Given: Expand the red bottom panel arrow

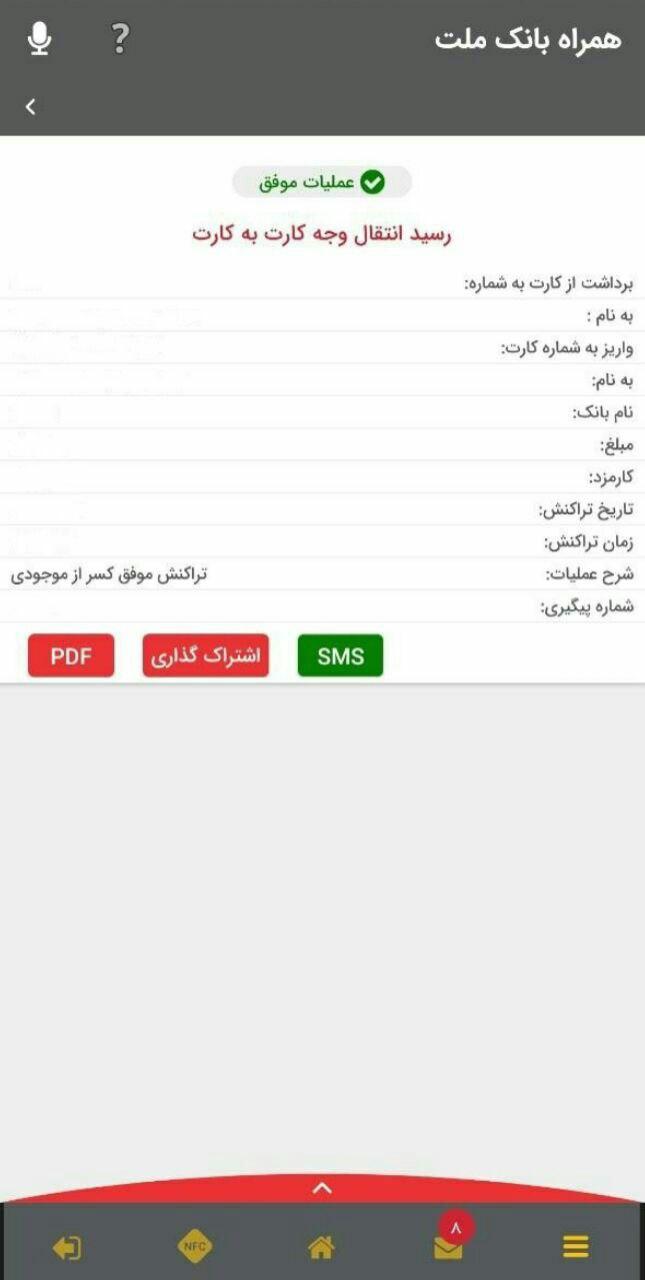Looking at the screenshot, I should 322,1188.
